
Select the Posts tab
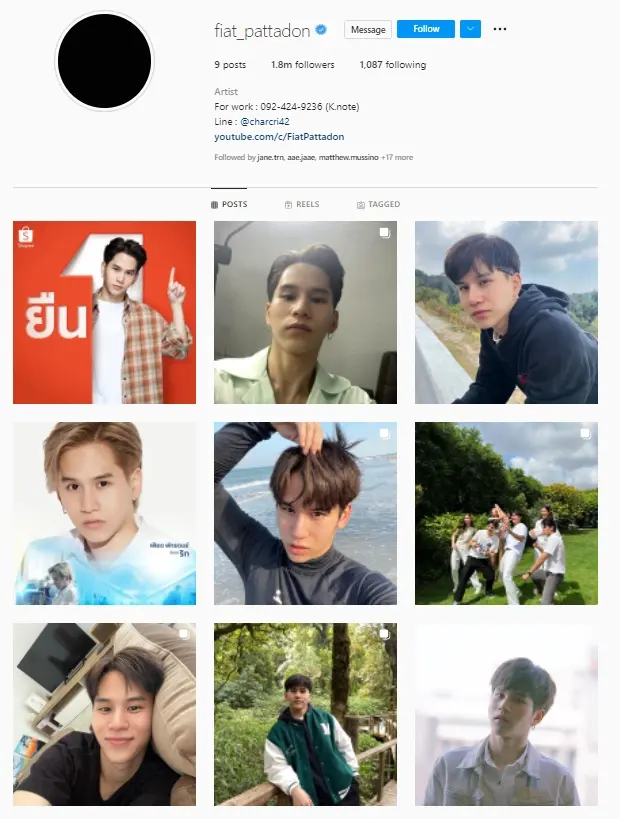pyautogui.click(x=229, y=204)
